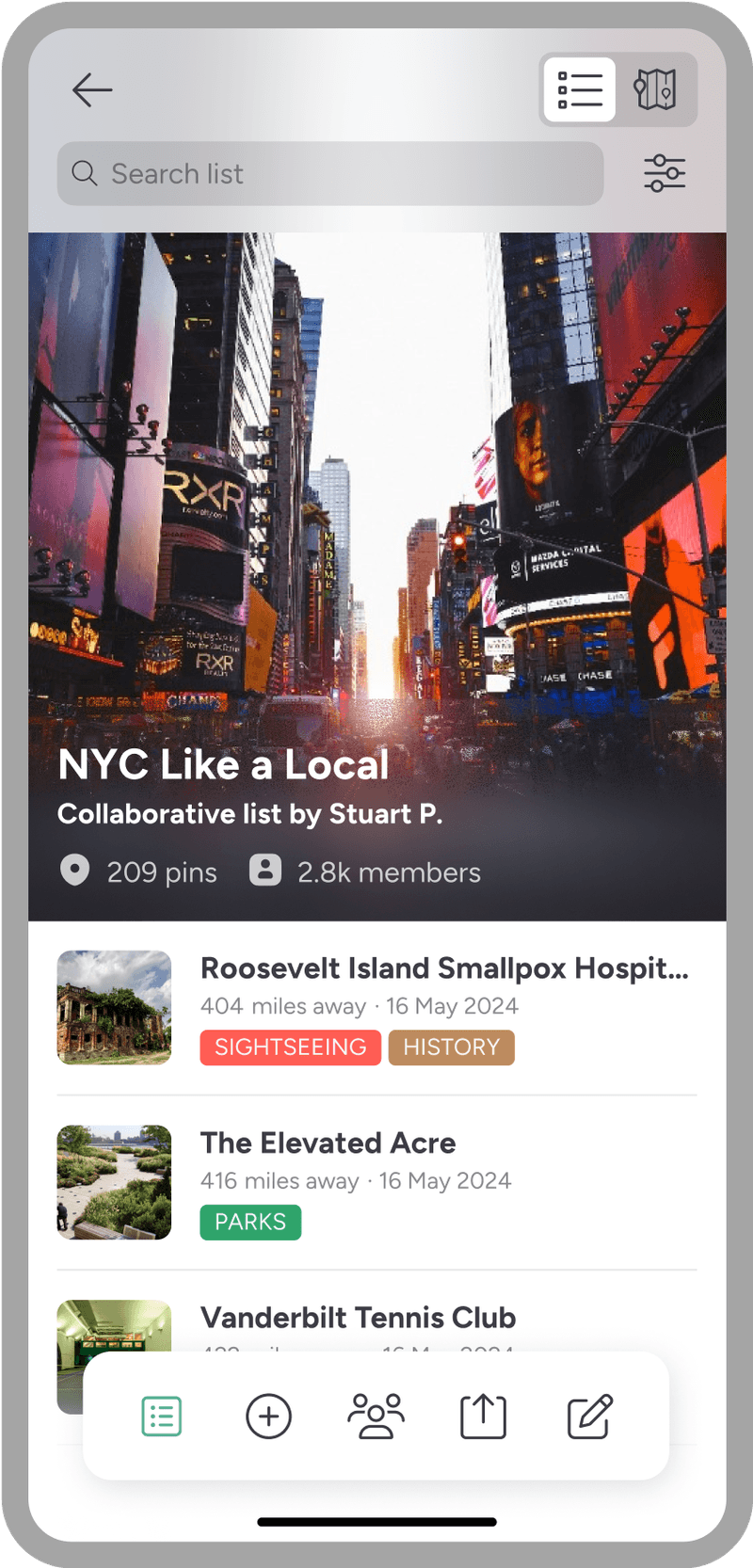Toggle the SIGHTSEEING tag filter

(x=290, y=1047)
